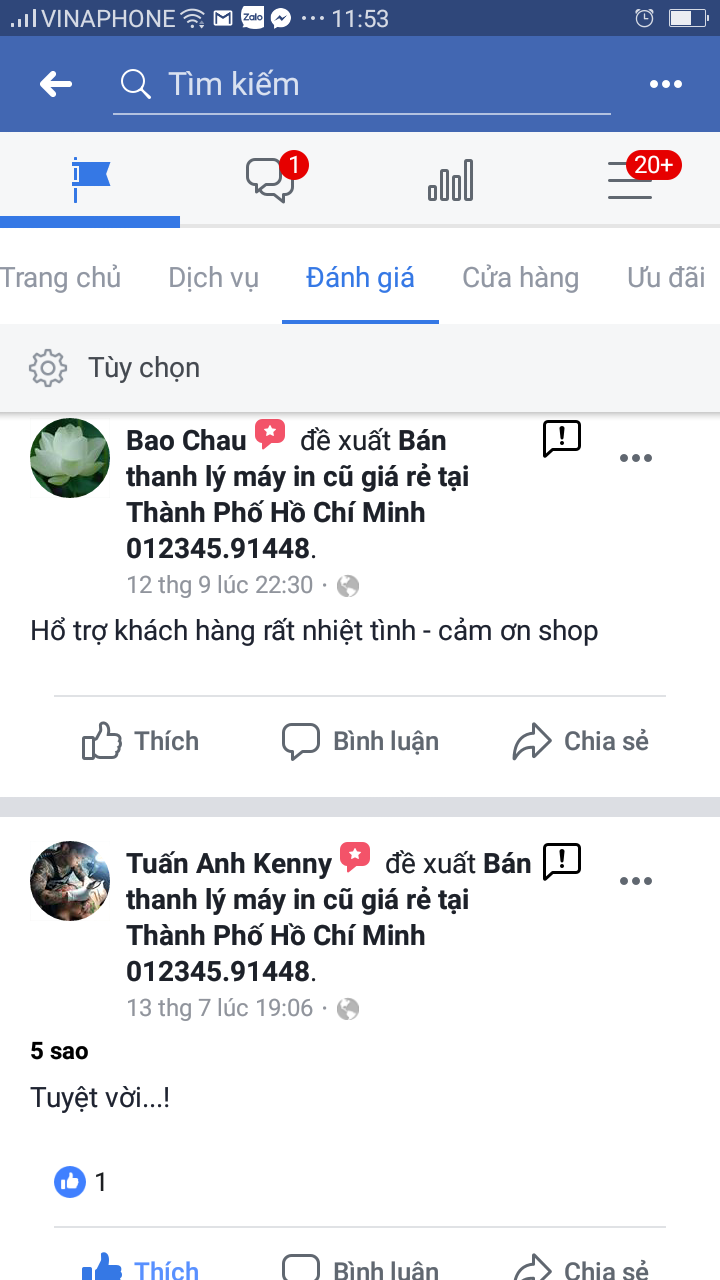
Task: Select the Cửa hàng tab
Action: (x=520, y=277)
